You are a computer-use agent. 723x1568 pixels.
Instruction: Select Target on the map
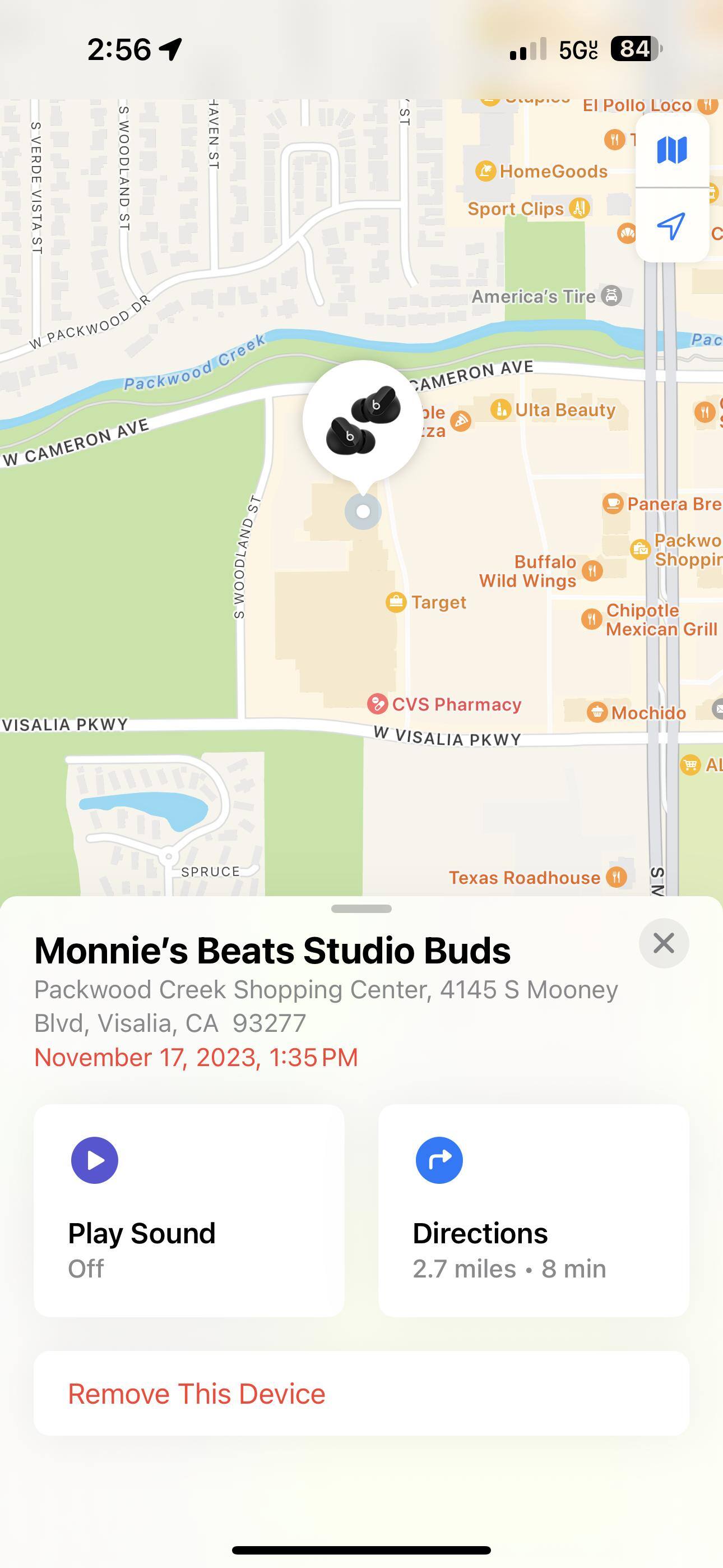(x=426, y=603)
